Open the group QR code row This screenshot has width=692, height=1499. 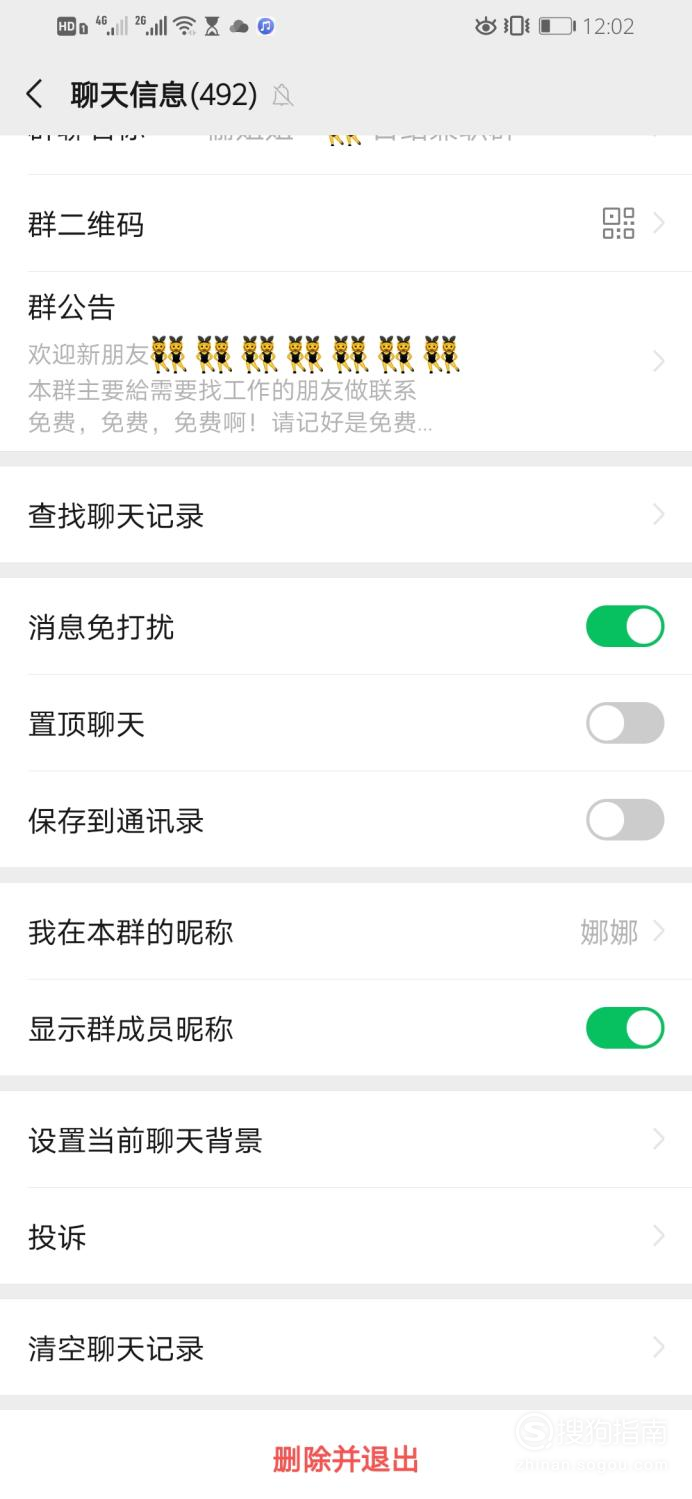(346, 224)
